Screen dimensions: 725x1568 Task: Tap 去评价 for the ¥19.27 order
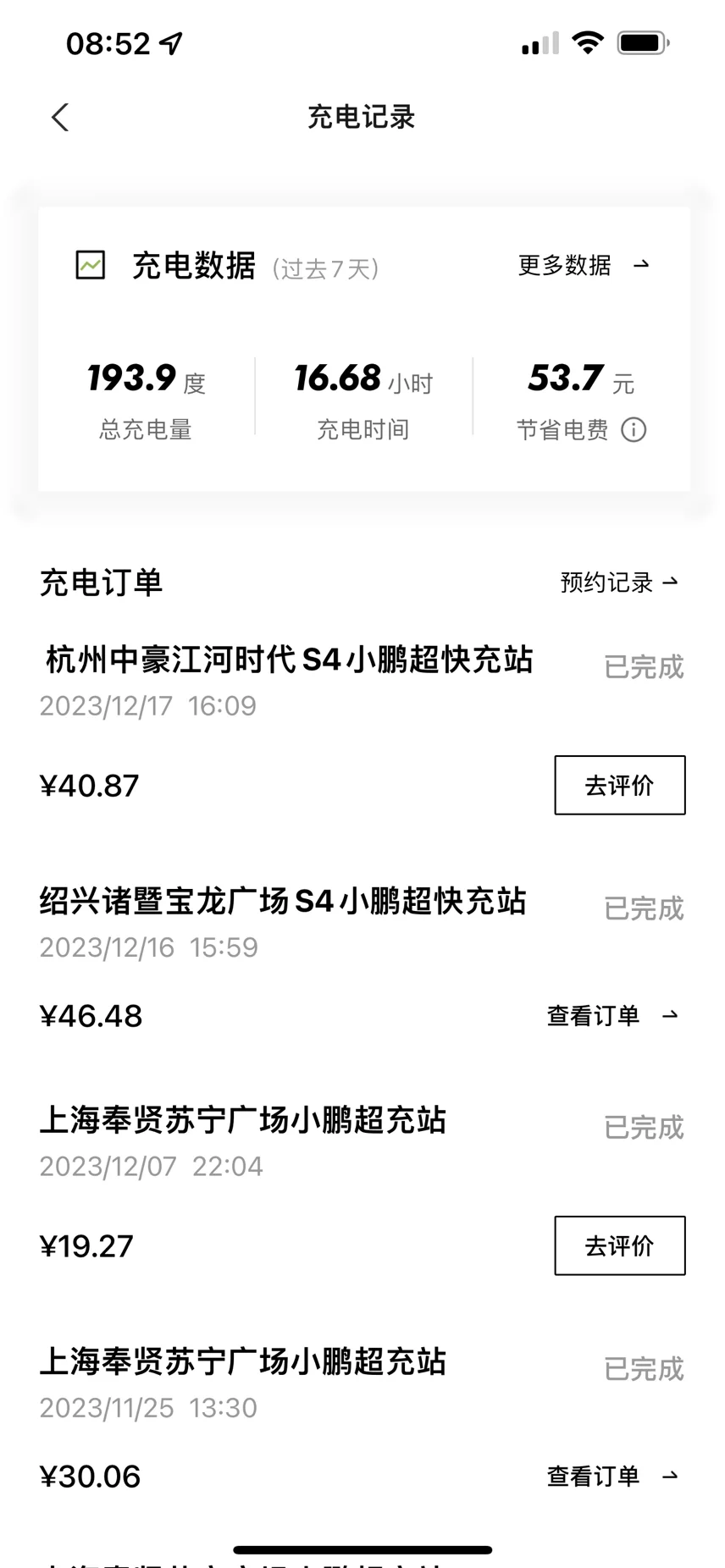click(620, 1245)
